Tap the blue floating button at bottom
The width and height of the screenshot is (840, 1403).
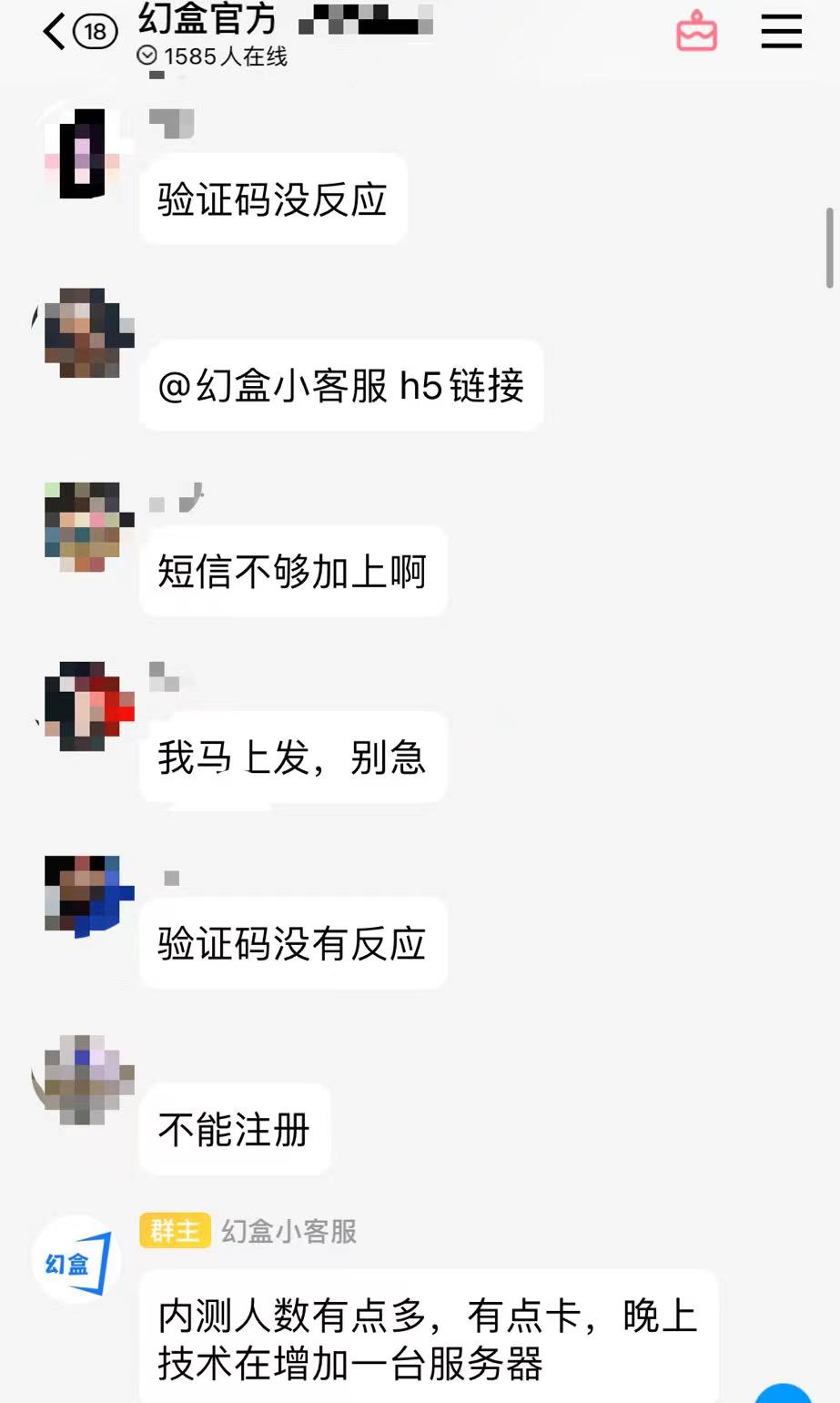(x=784, y=1394)
